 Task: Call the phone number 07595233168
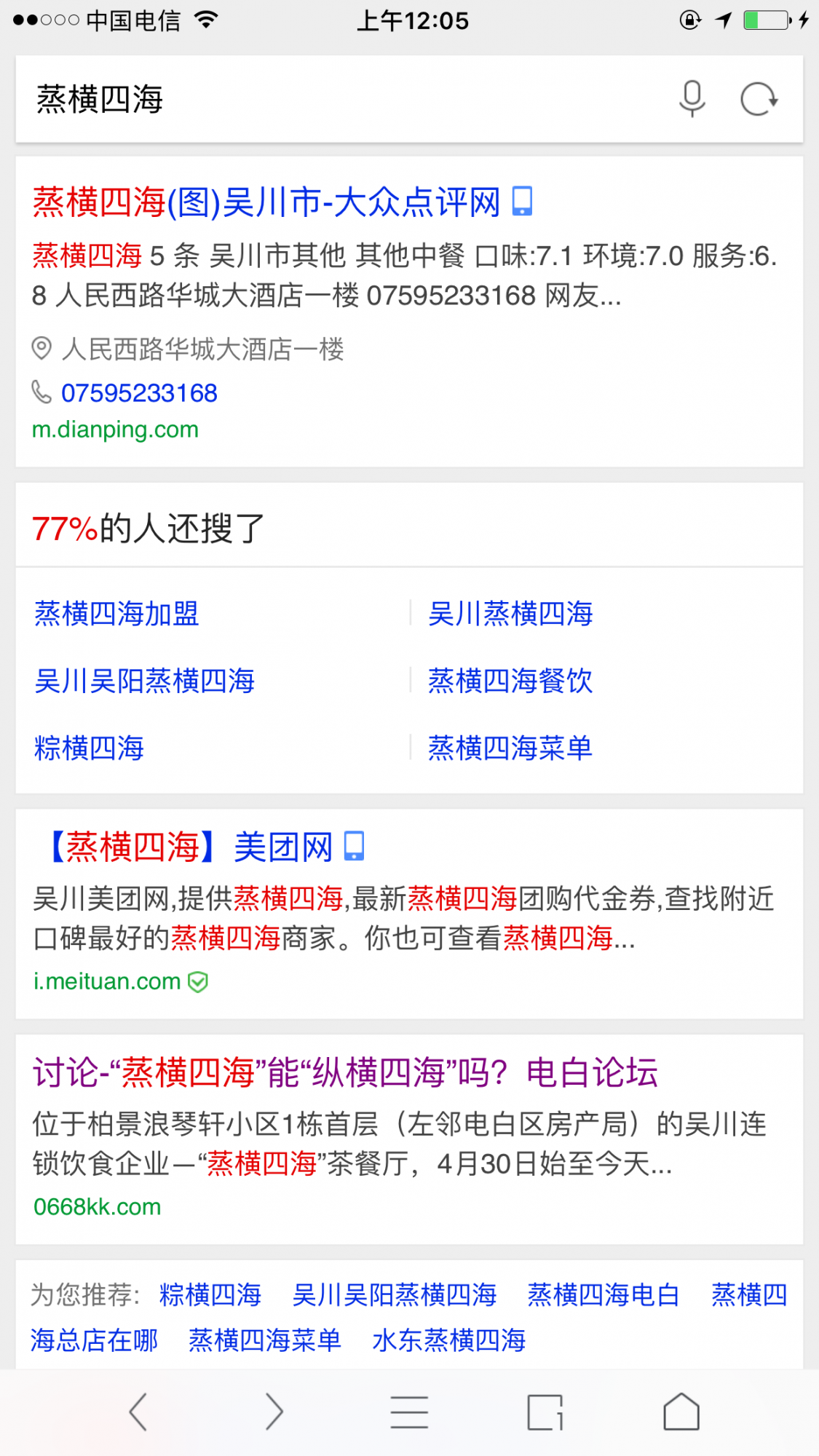click(x=139, y=393)
